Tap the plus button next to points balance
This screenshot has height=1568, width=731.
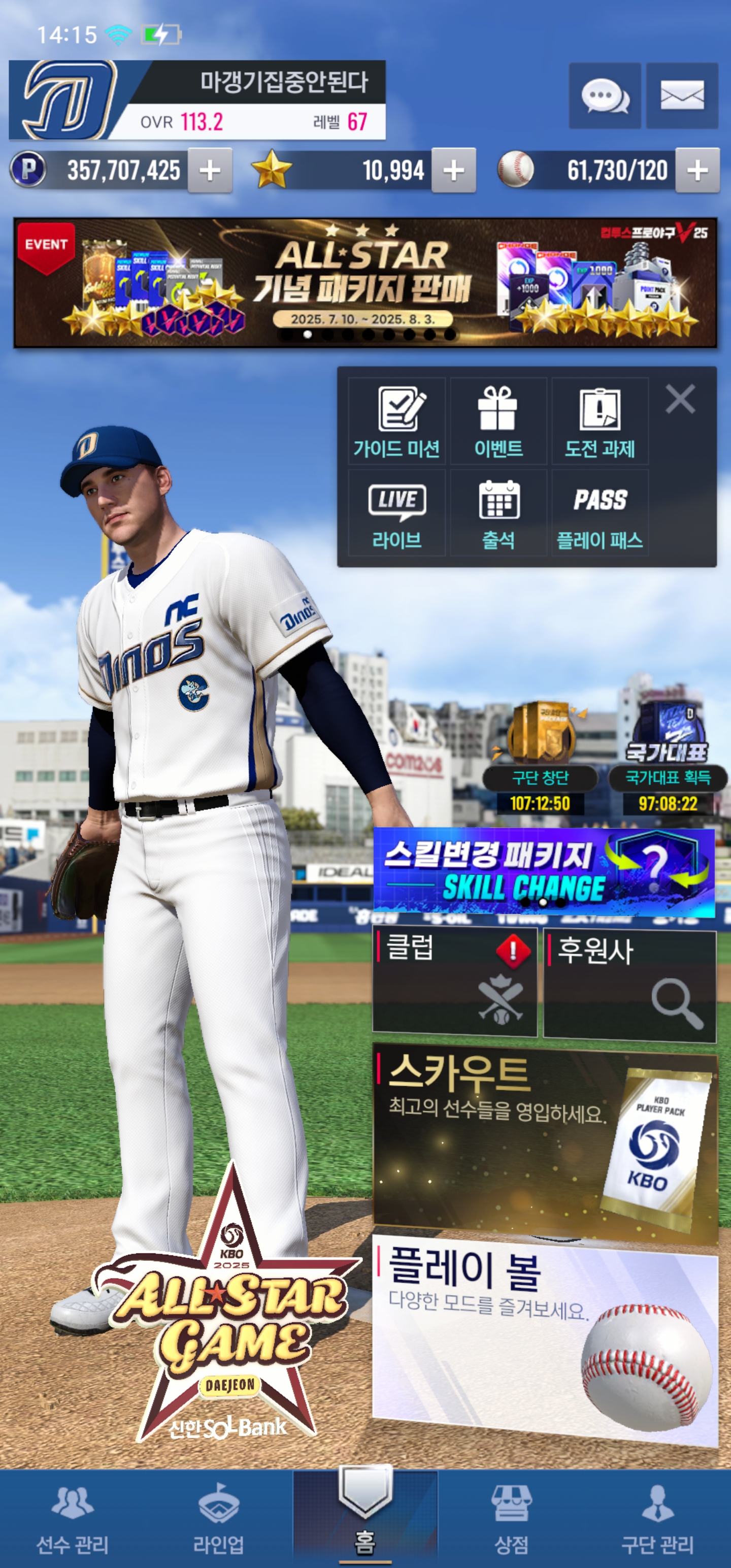coord(210,171)
